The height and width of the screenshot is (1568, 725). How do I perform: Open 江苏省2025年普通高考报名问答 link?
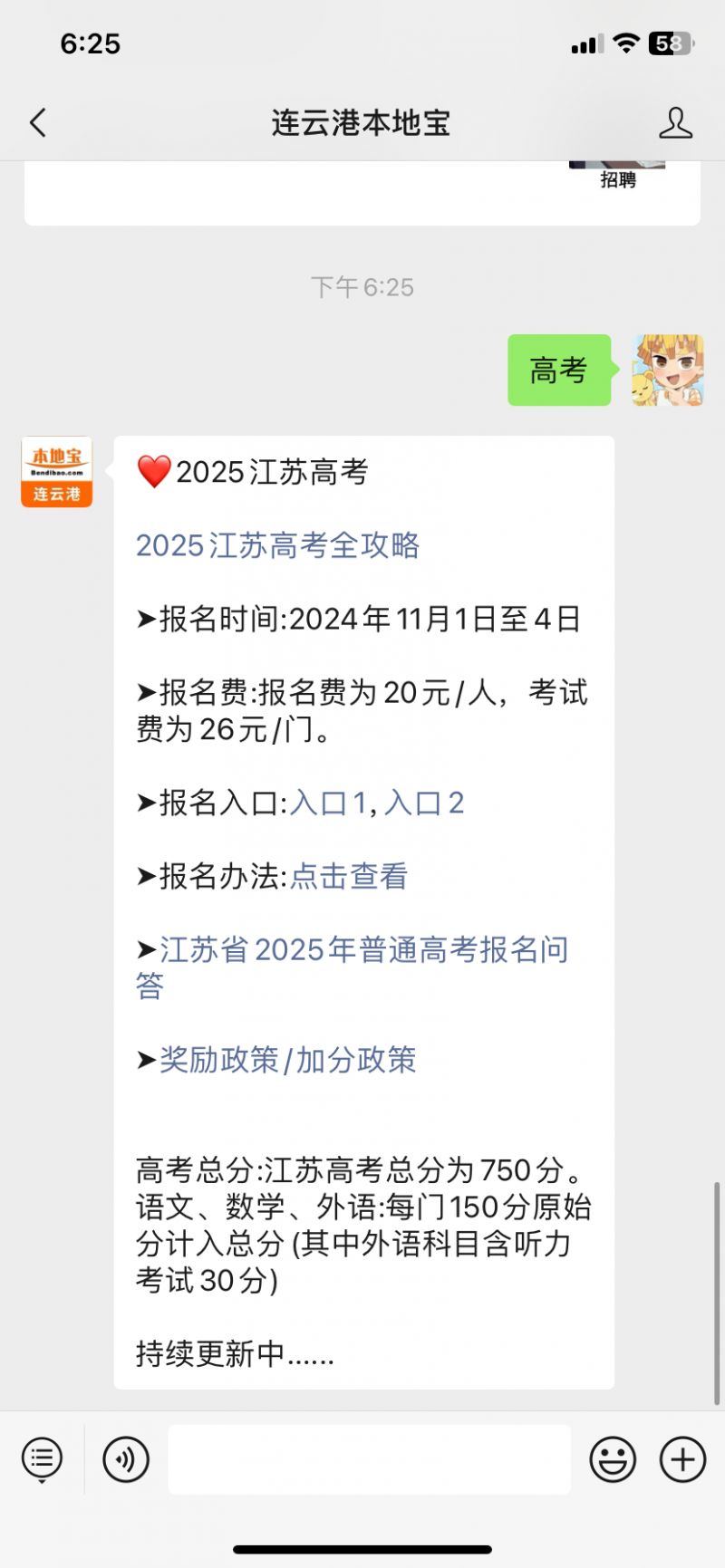(362, 950)
